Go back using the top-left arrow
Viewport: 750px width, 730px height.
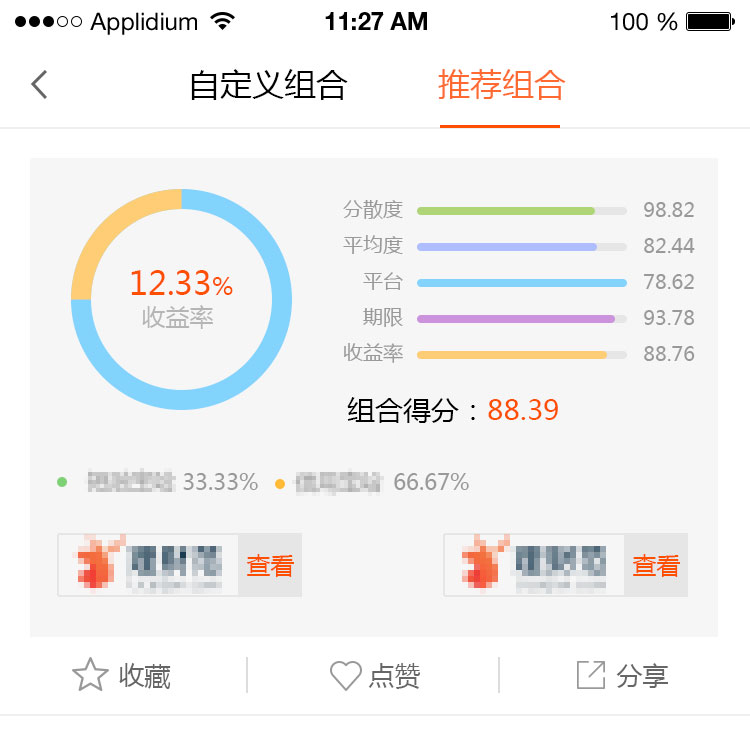(x=40, y=85)
